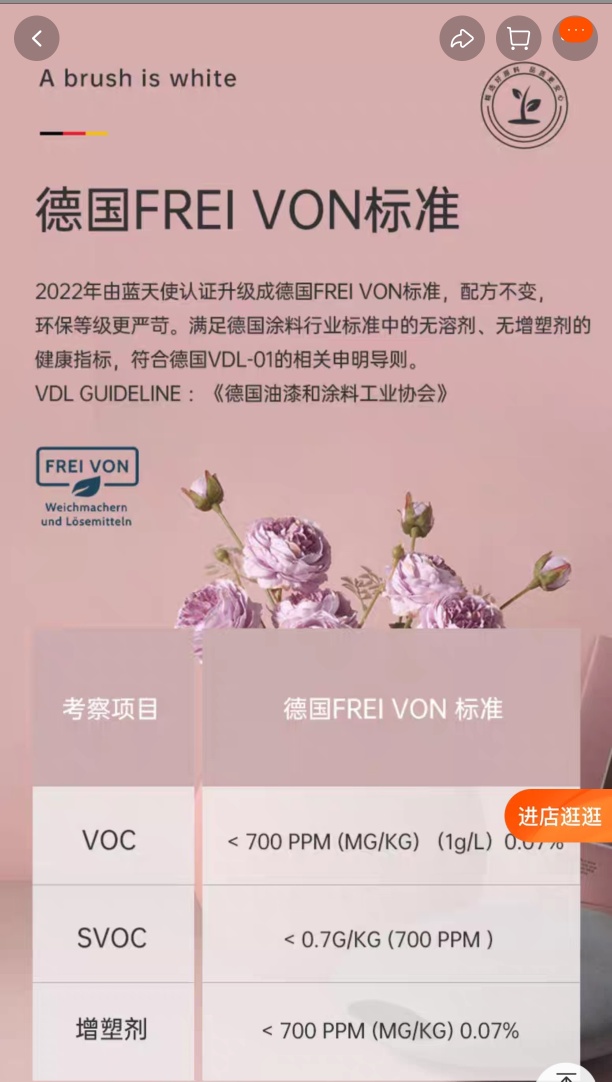Tap the 进店逛逛 button
612x1082 pixels.
coord(559,816)
